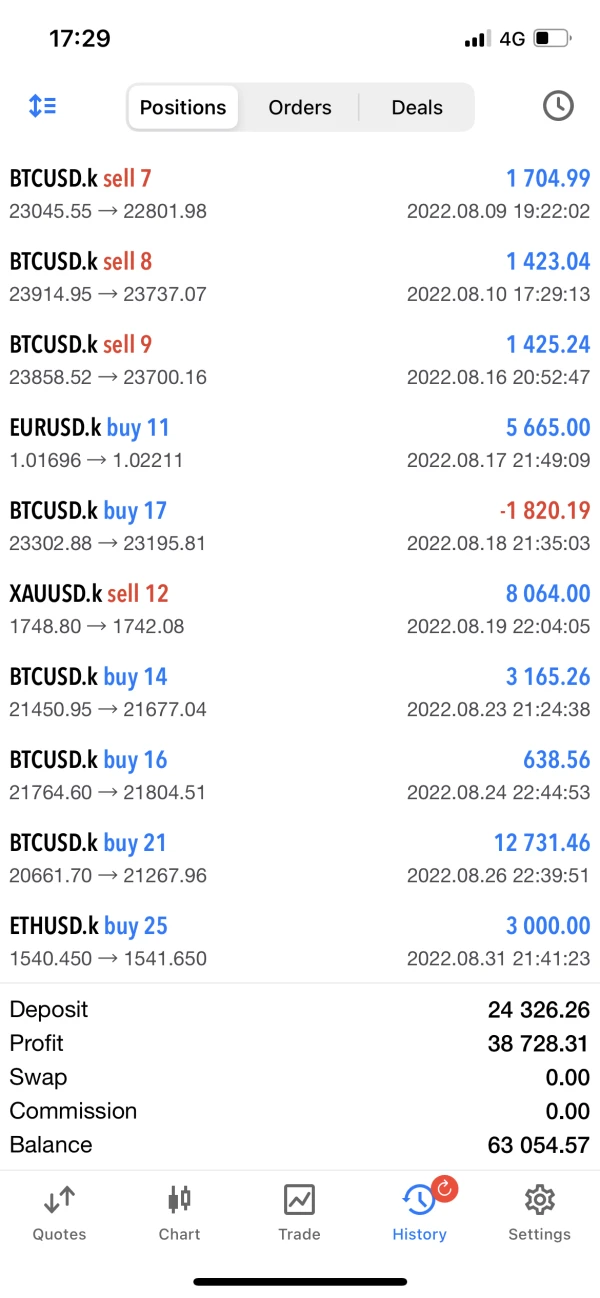Expand the BTCUSD.k sell 8 position
Viewport: 600px width, 1298px height.
pos(300,277)
